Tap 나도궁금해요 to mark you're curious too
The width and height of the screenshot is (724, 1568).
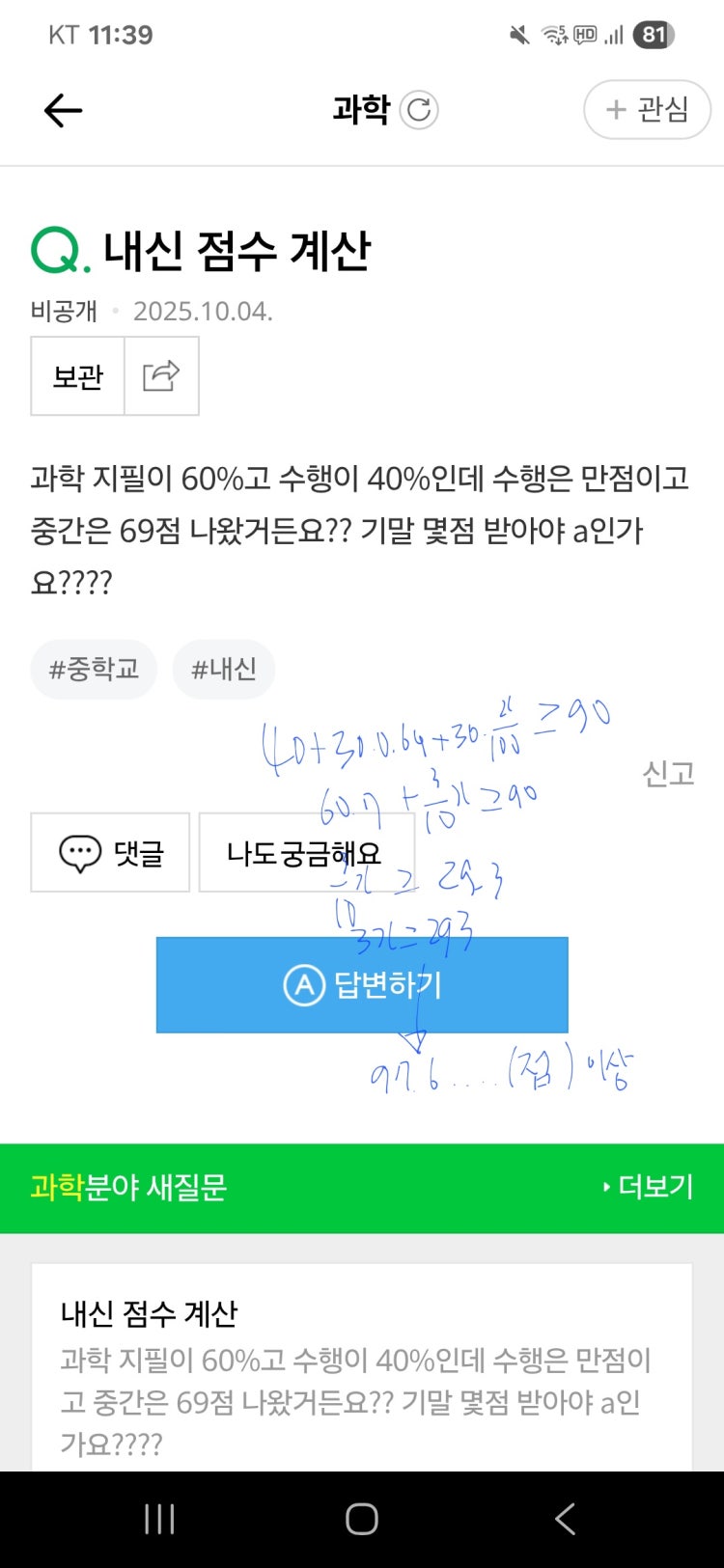point(305,853)
